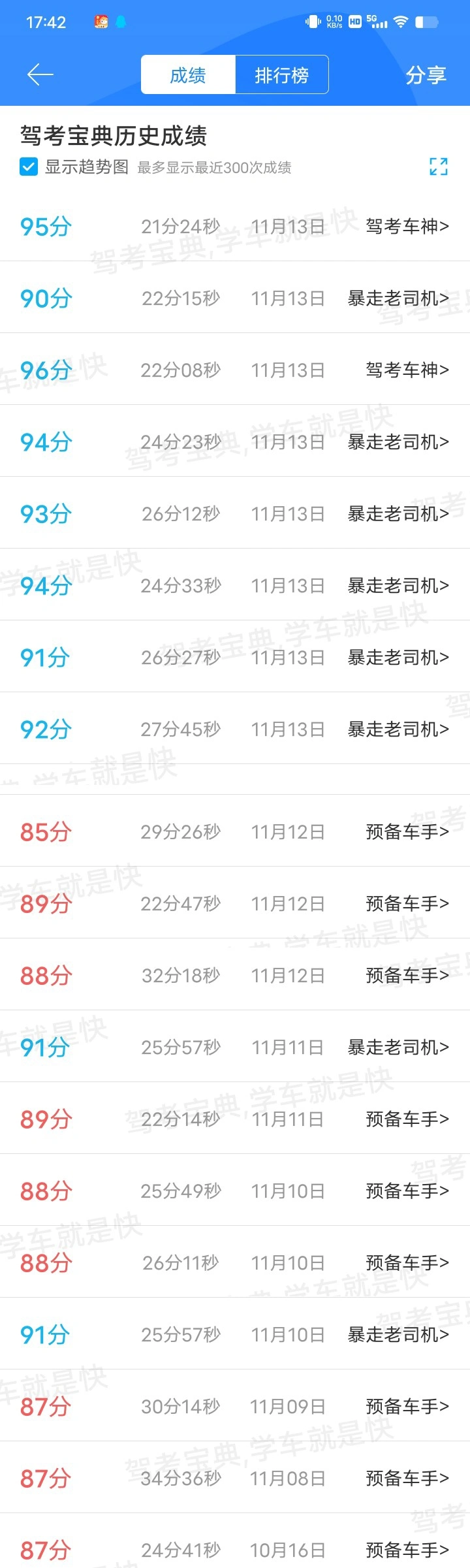Open the 90分 score entry

coord(235,298)
